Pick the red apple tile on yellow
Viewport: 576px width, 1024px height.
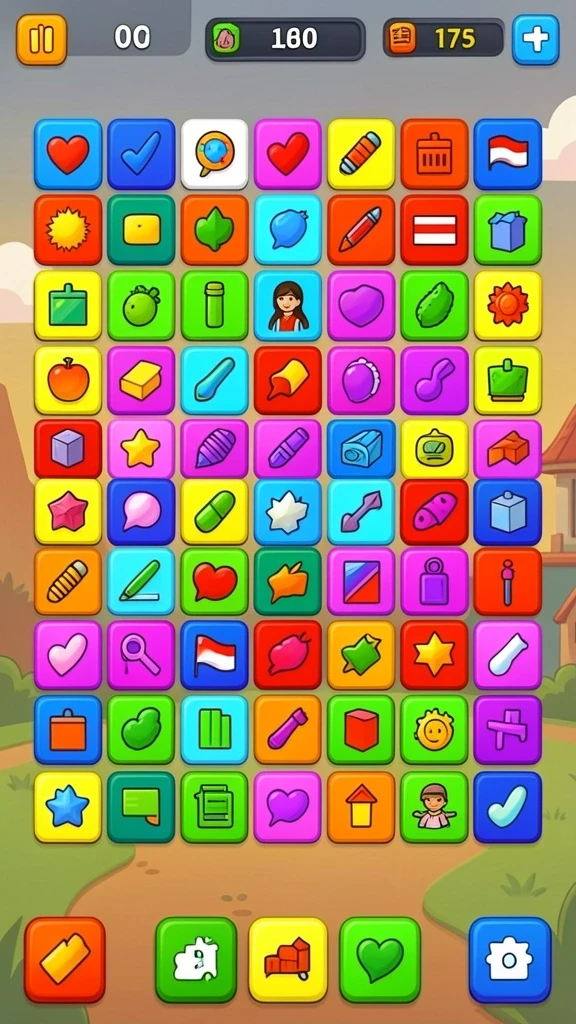pyautogui.click(x=68, y=380)
